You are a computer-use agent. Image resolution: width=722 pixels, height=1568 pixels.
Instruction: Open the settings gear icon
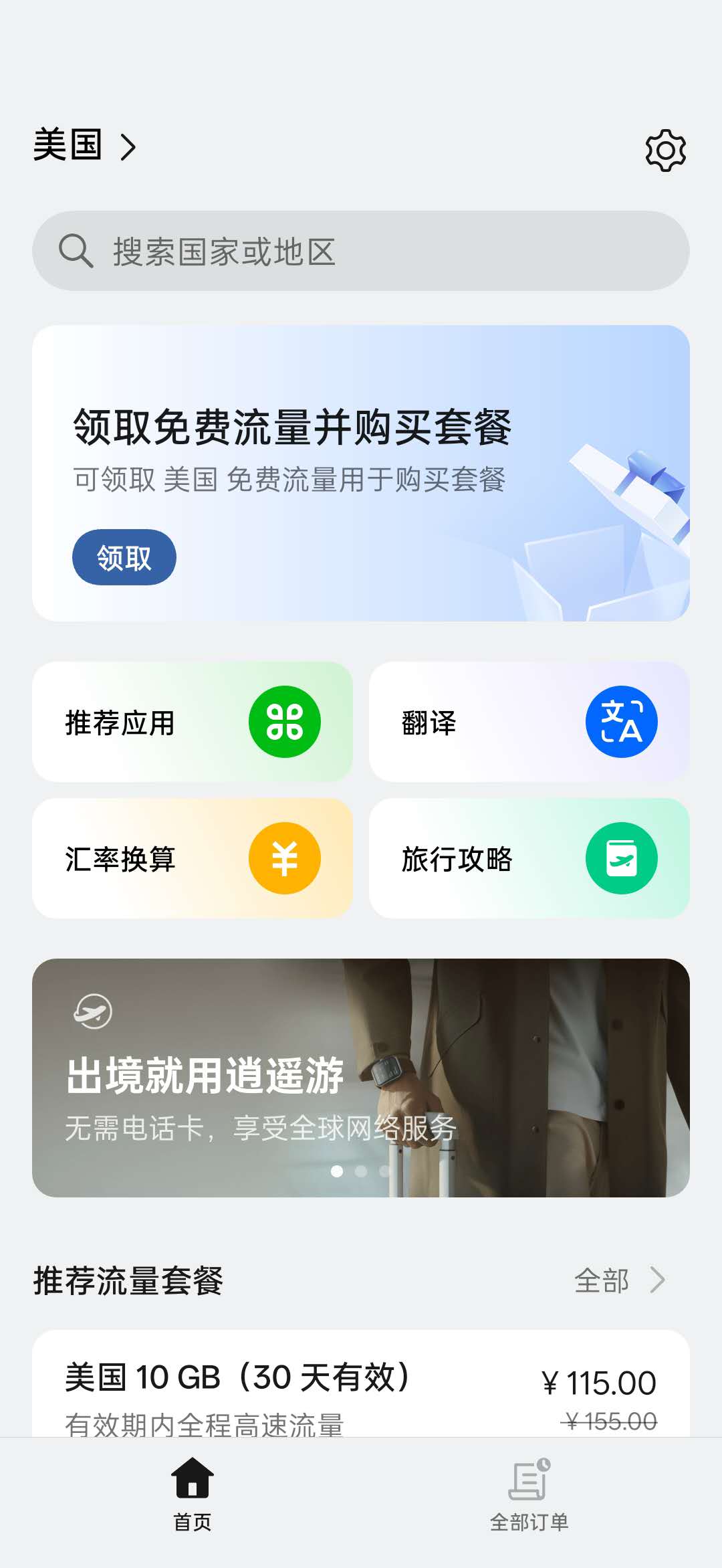(665, 150)
